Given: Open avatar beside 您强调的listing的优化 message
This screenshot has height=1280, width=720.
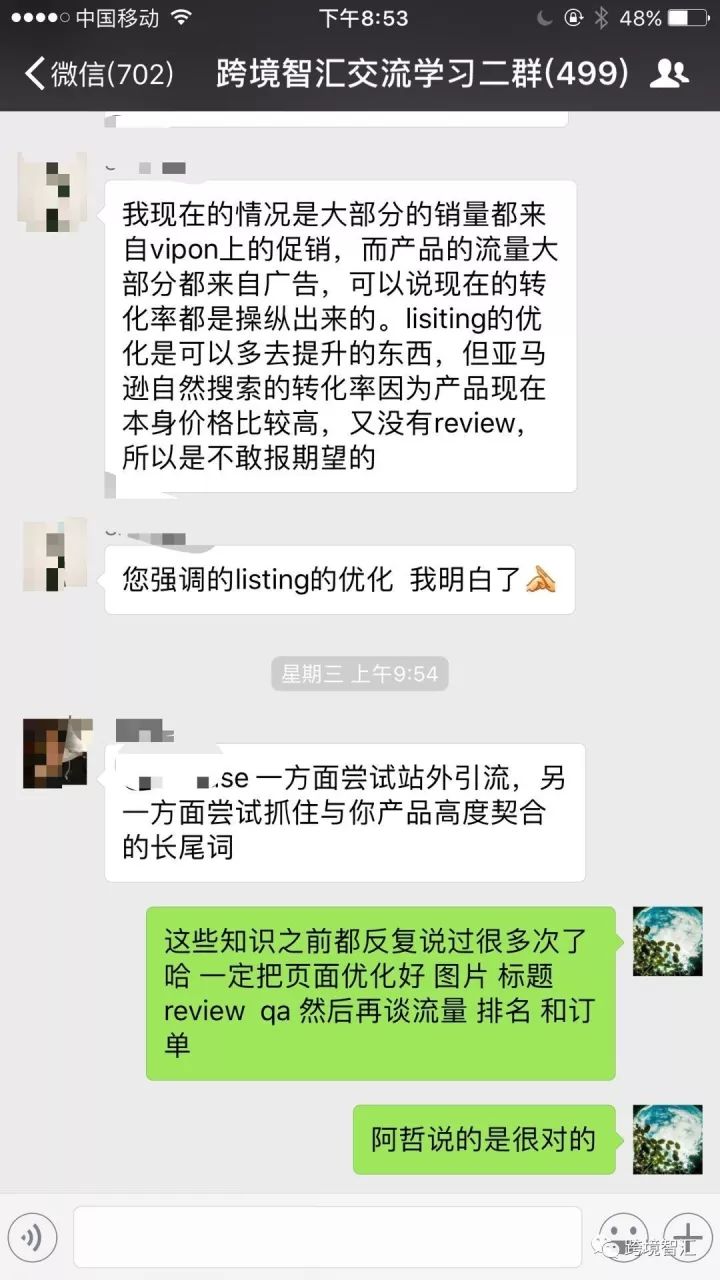Looking at the screenshot, I should pos(55,557).
